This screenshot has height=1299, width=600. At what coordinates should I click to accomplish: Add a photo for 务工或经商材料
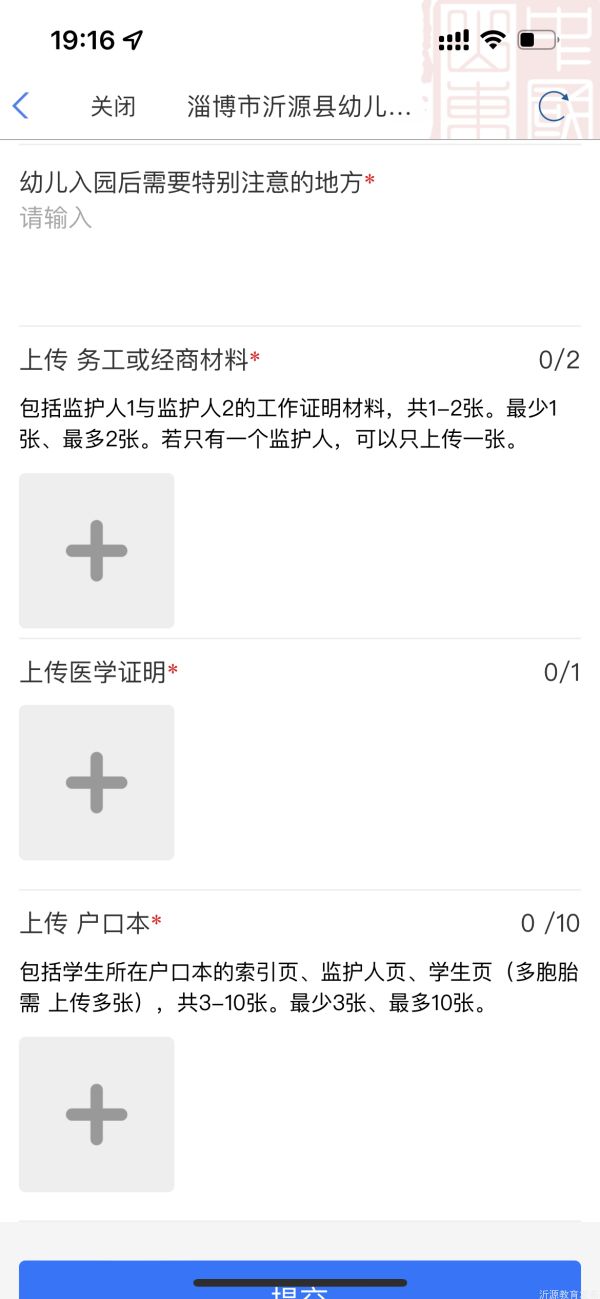97,551
